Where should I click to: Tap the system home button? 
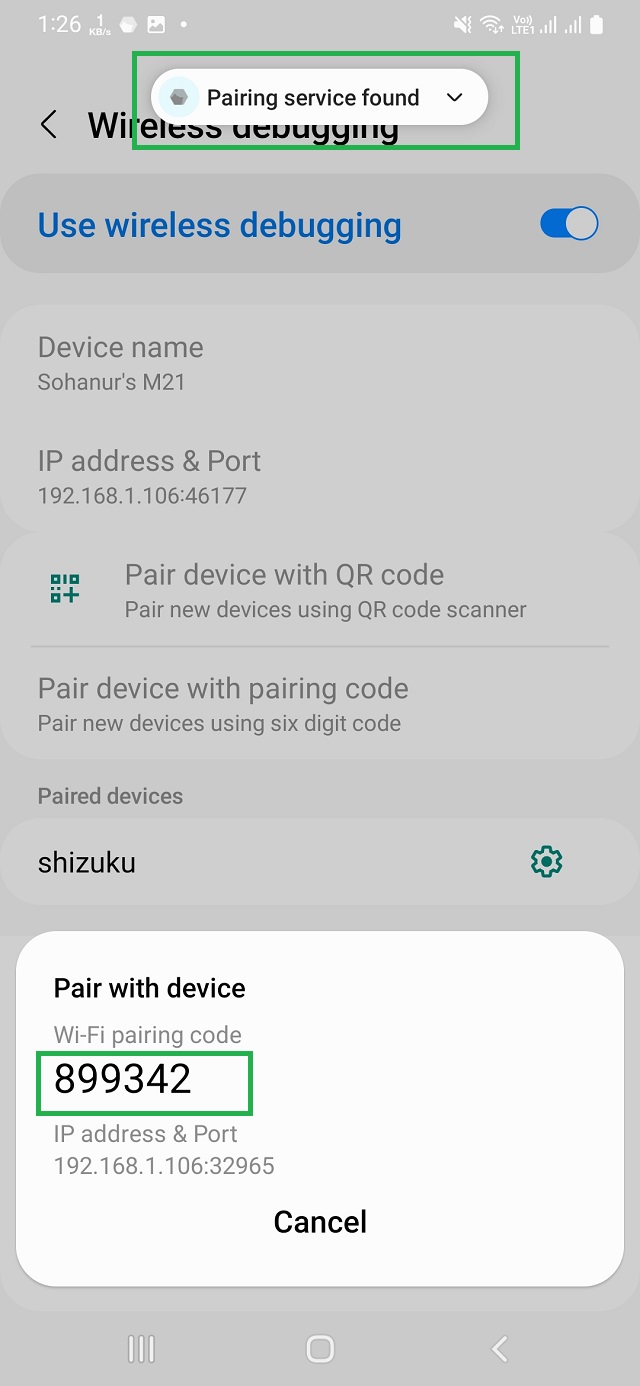(320, 1349)
